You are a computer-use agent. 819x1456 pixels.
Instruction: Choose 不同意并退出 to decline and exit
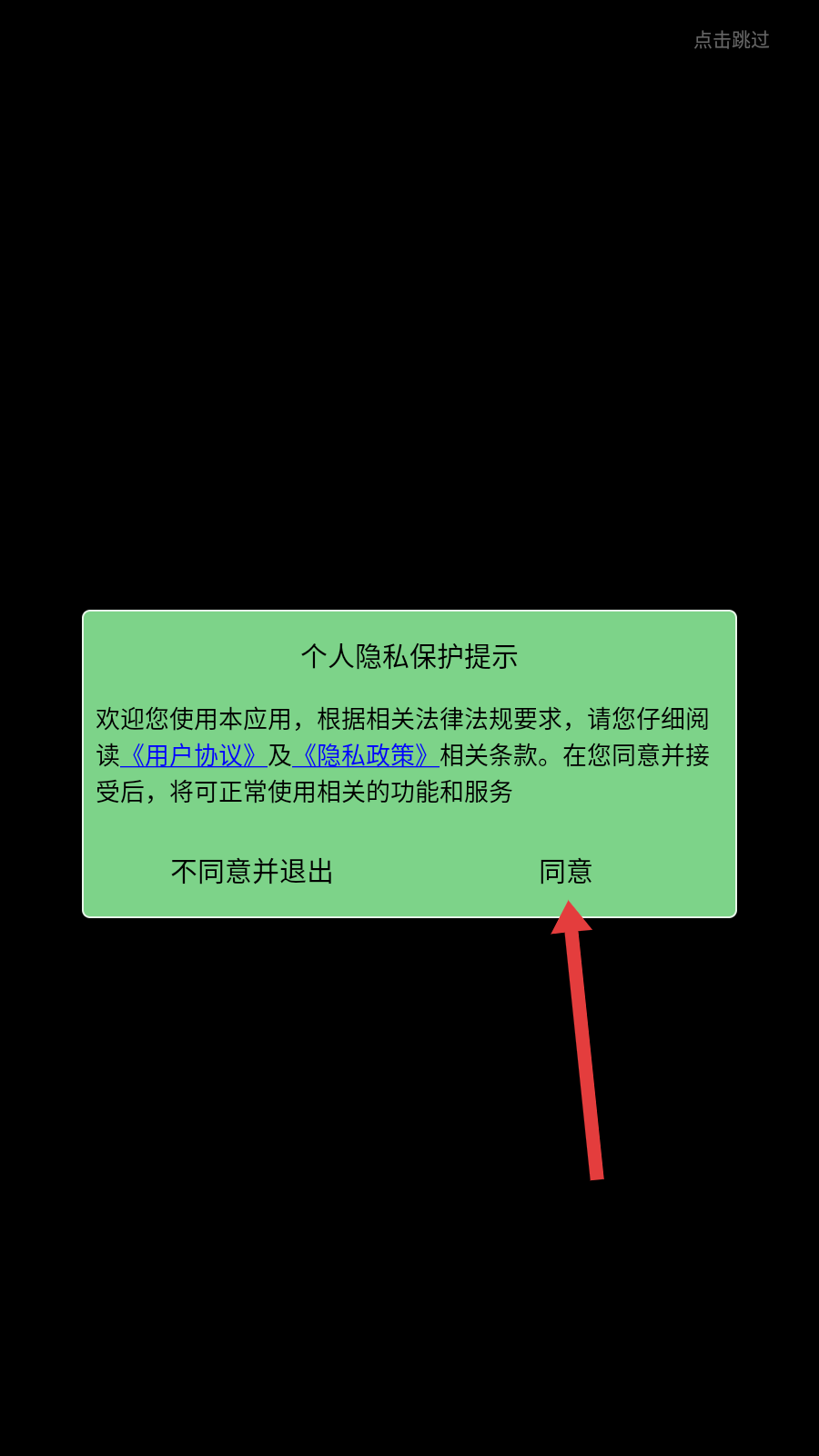pyautogui.click(x=252, y=872)
